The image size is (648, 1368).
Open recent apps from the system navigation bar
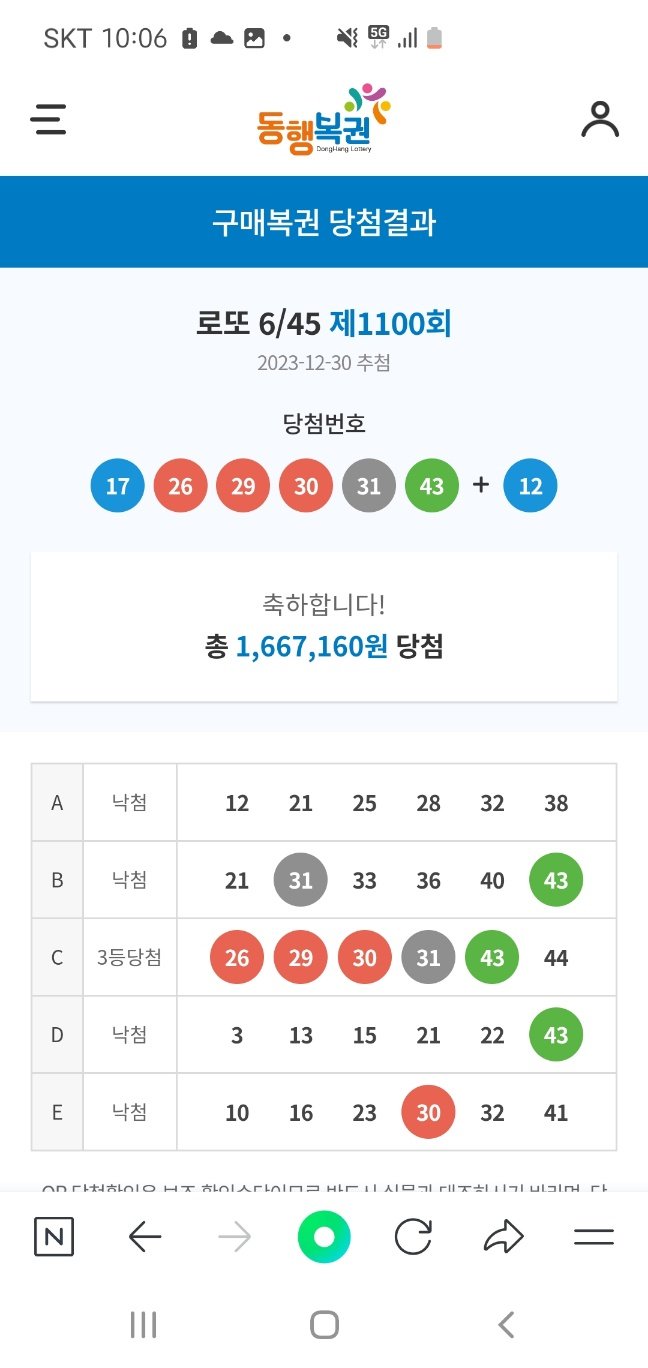144,1325
